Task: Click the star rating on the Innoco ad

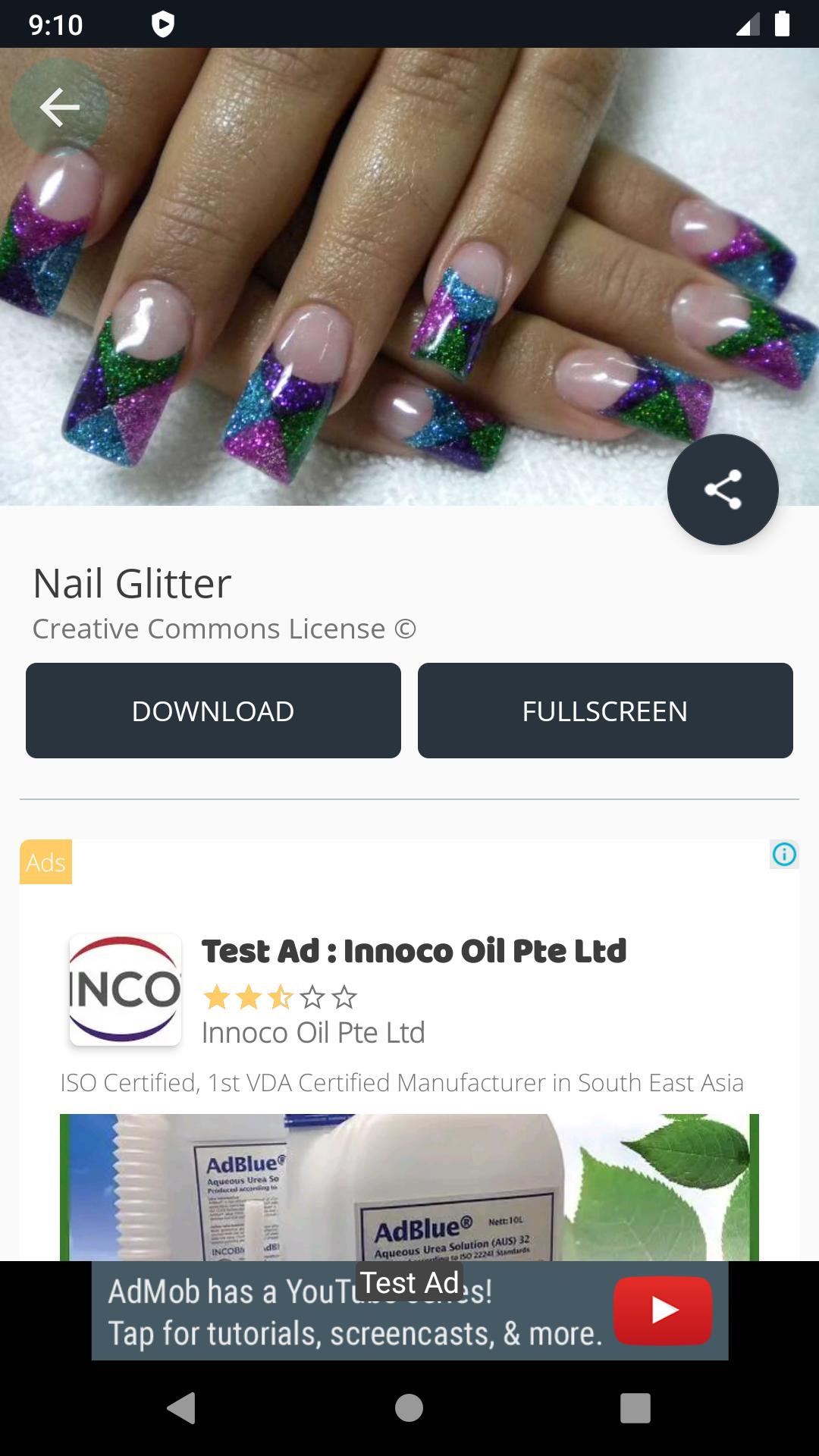Action: click(278, 999)
